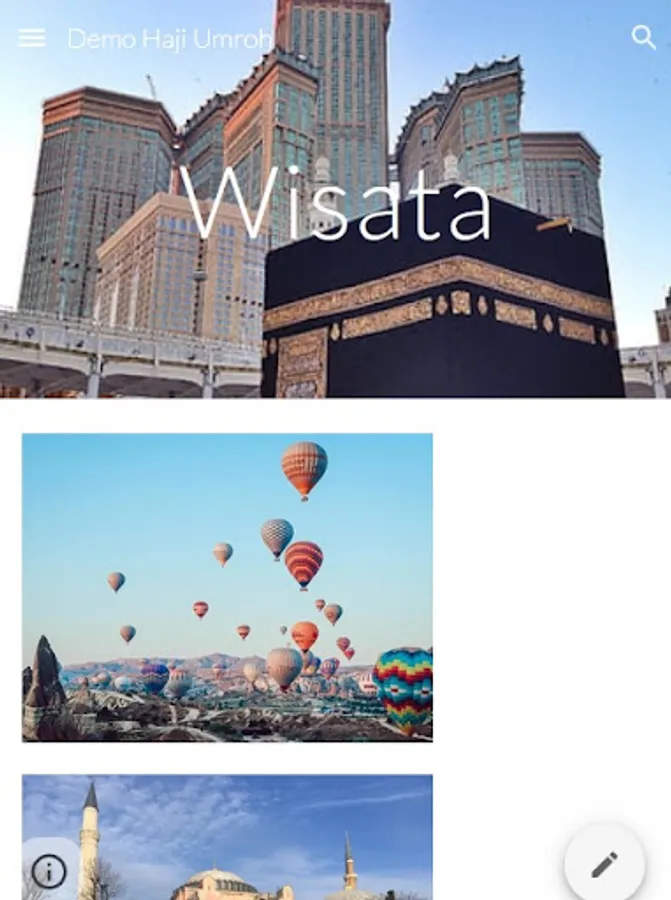Open the hot air balloons photo
The image size is (671, 900).
pyautogui.click(x=227, y=587)
